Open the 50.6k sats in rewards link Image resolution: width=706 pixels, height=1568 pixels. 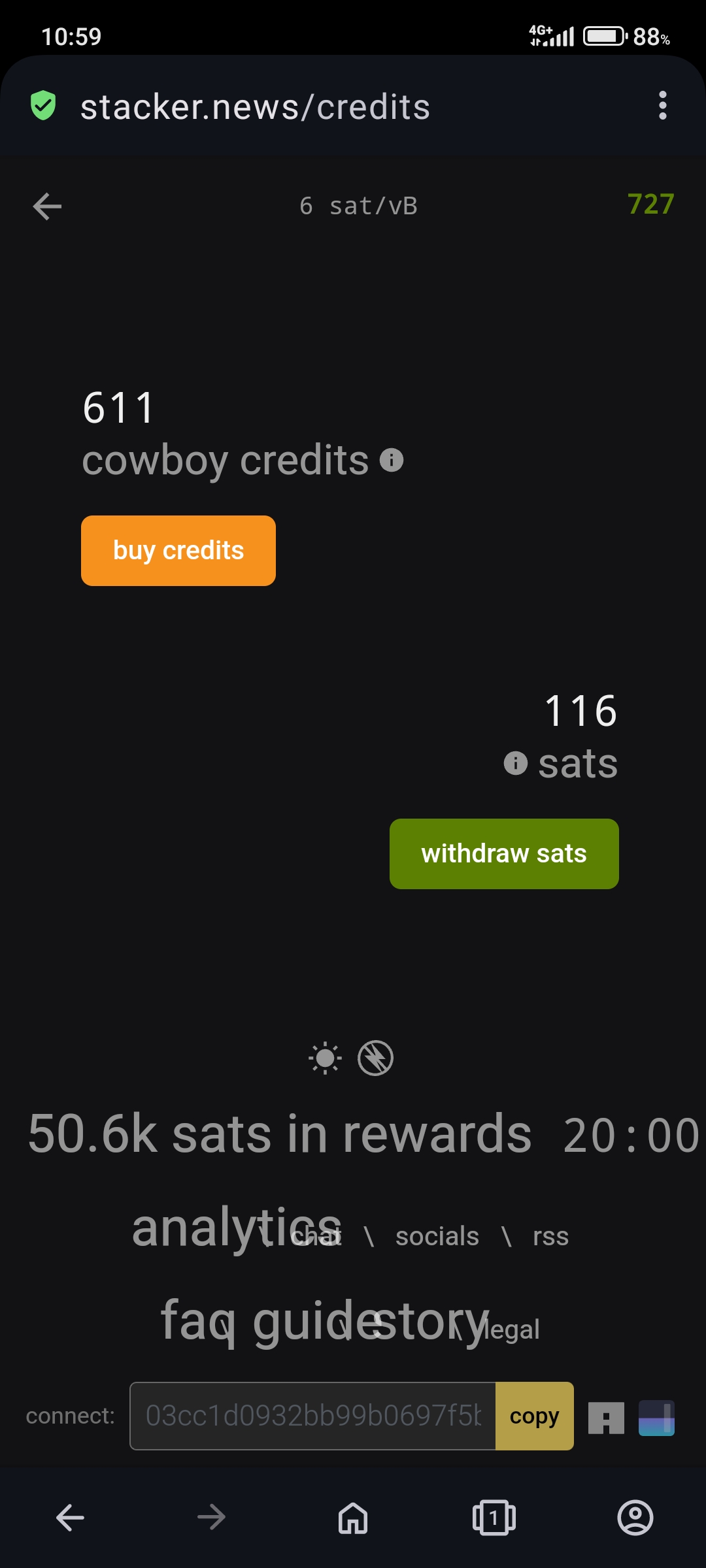(x=280, y=1134)
